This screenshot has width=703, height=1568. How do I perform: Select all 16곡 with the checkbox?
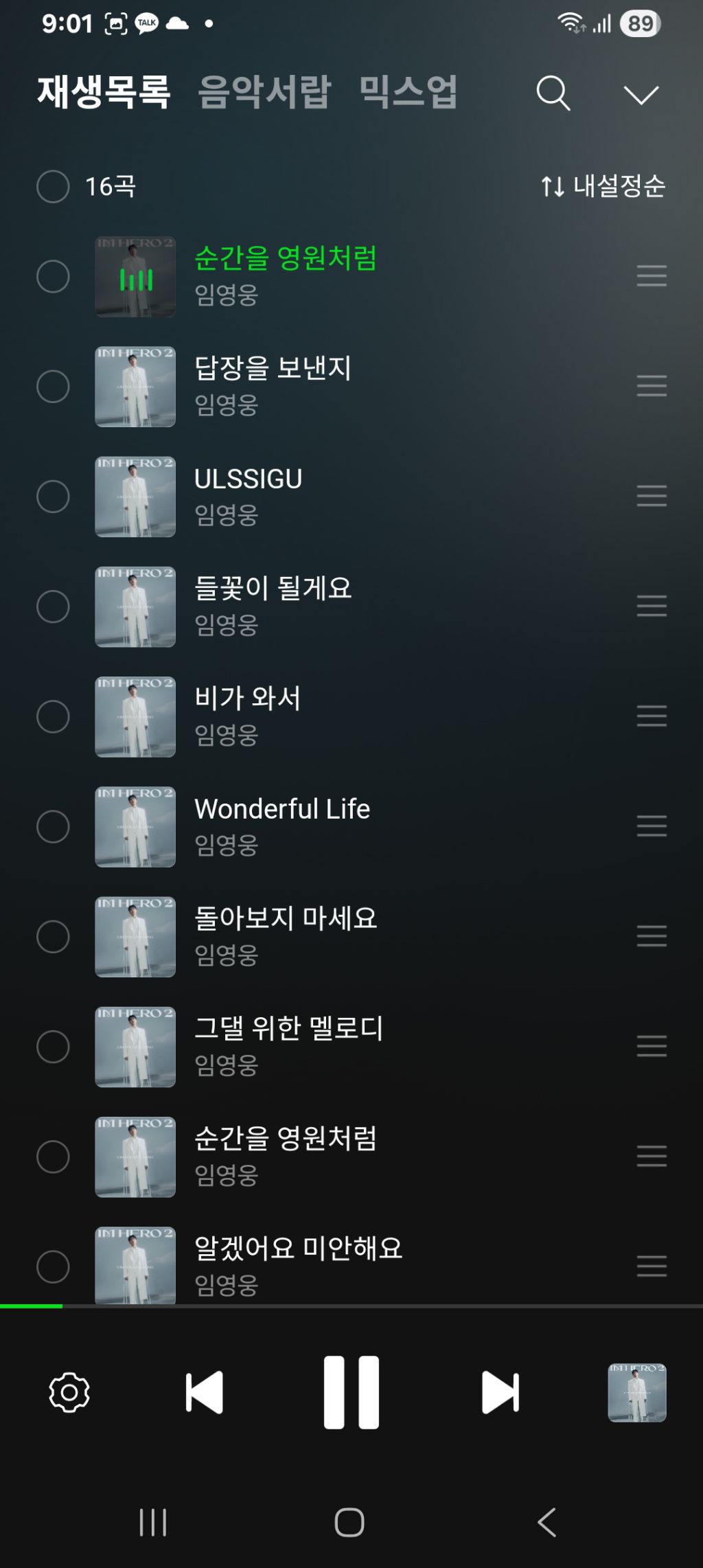pos(53,187)
